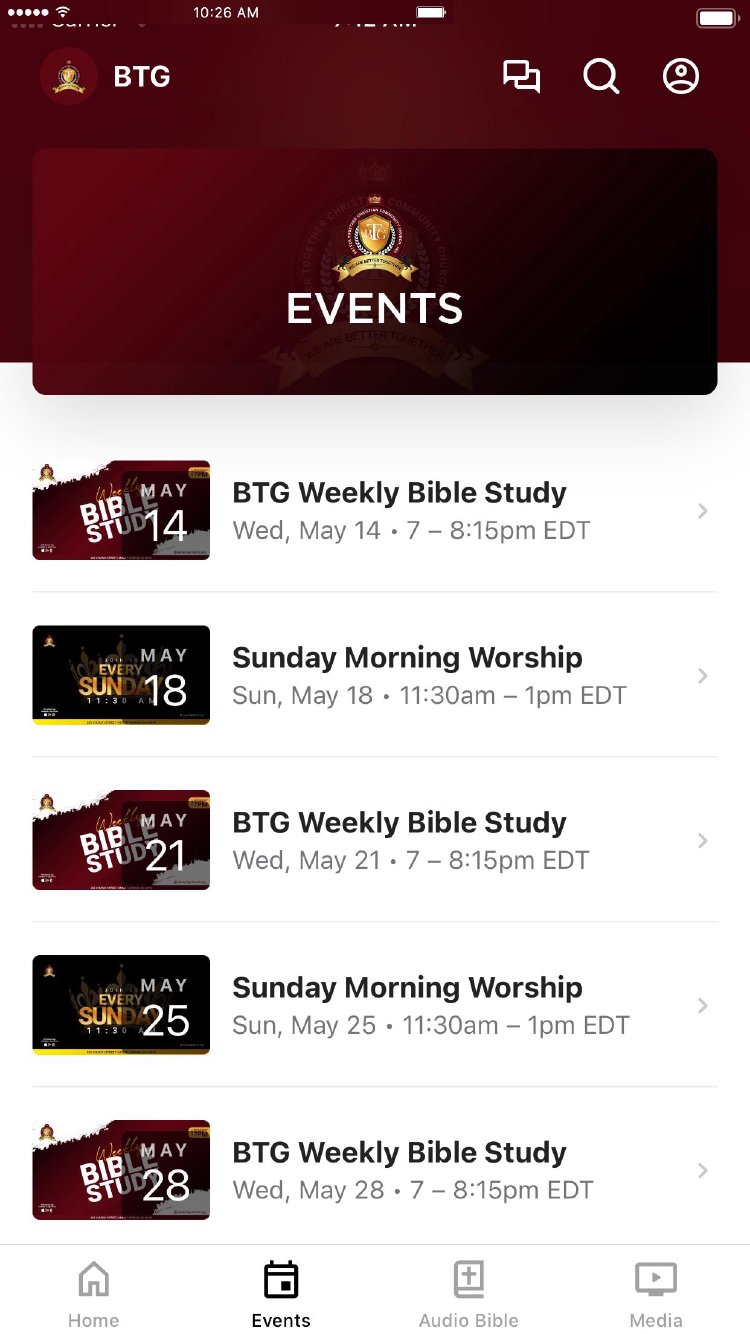This screenshot has height=1334, width=750.
Task: Switch to the Home tab
Action: pyautogui.click(x=93, y=1292)
